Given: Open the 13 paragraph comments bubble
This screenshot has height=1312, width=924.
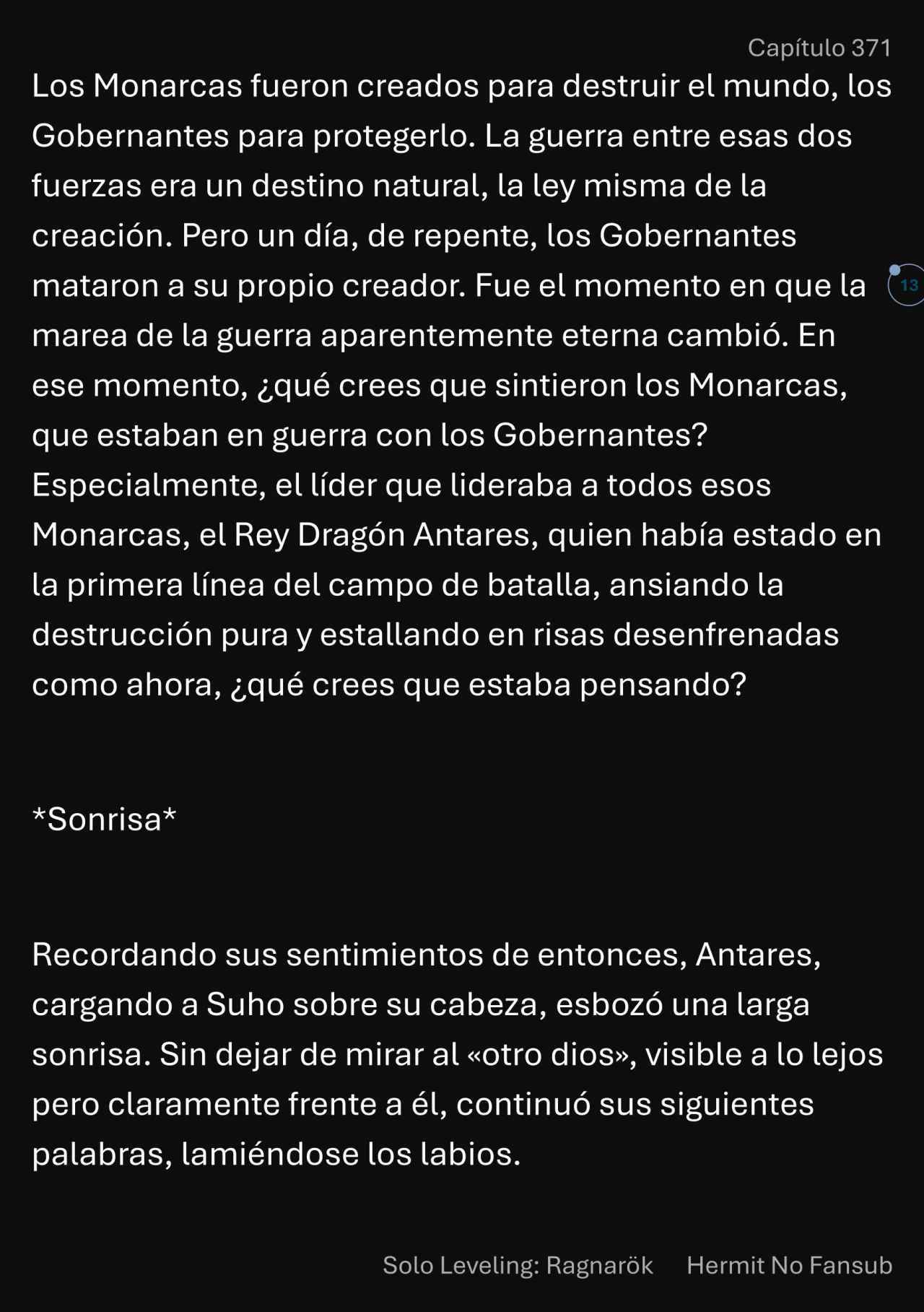Looking at the screenshot, I should coord(908,285).
